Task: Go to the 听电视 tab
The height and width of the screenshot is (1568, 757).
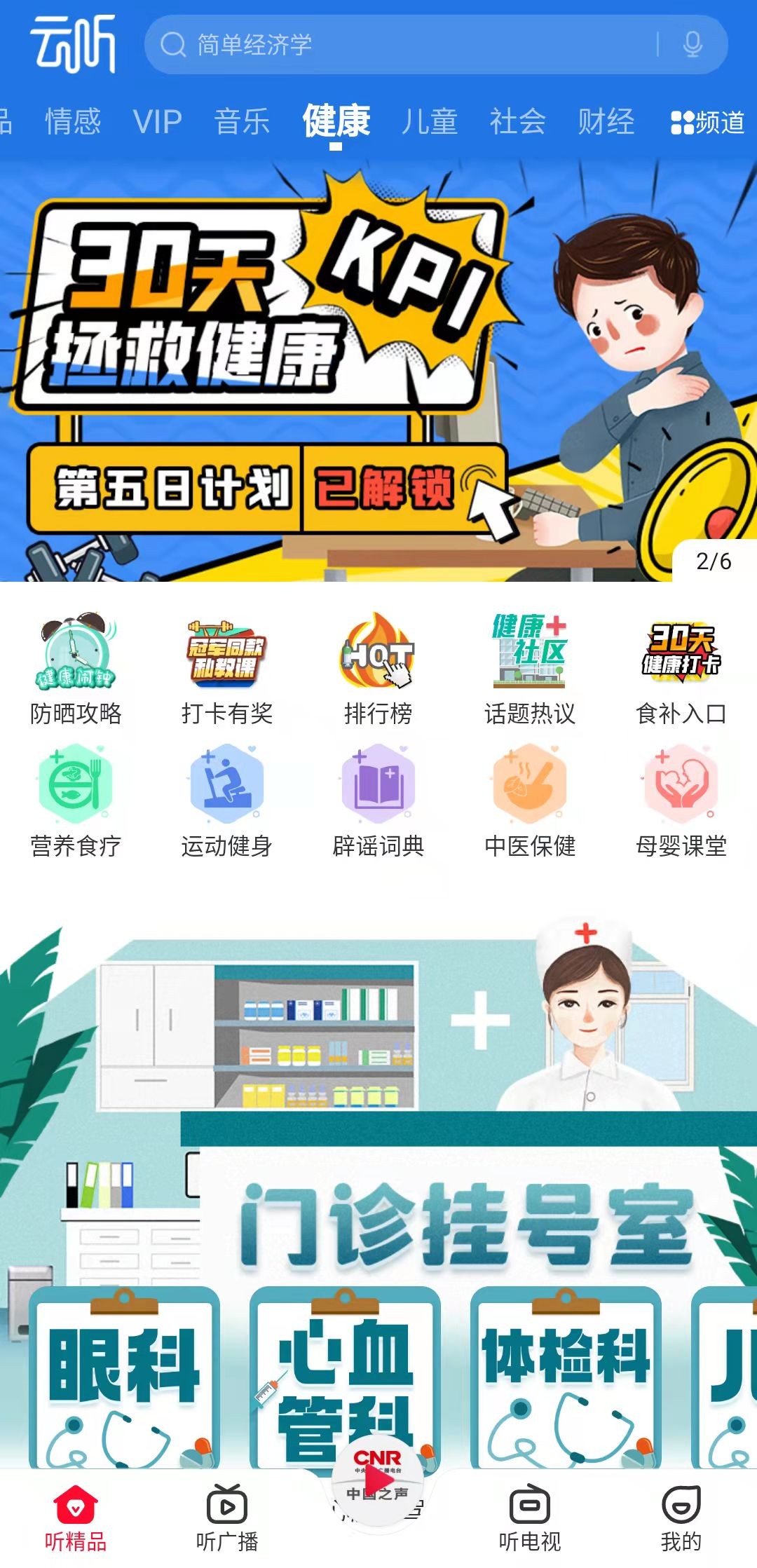Action: pos(529,1518)
